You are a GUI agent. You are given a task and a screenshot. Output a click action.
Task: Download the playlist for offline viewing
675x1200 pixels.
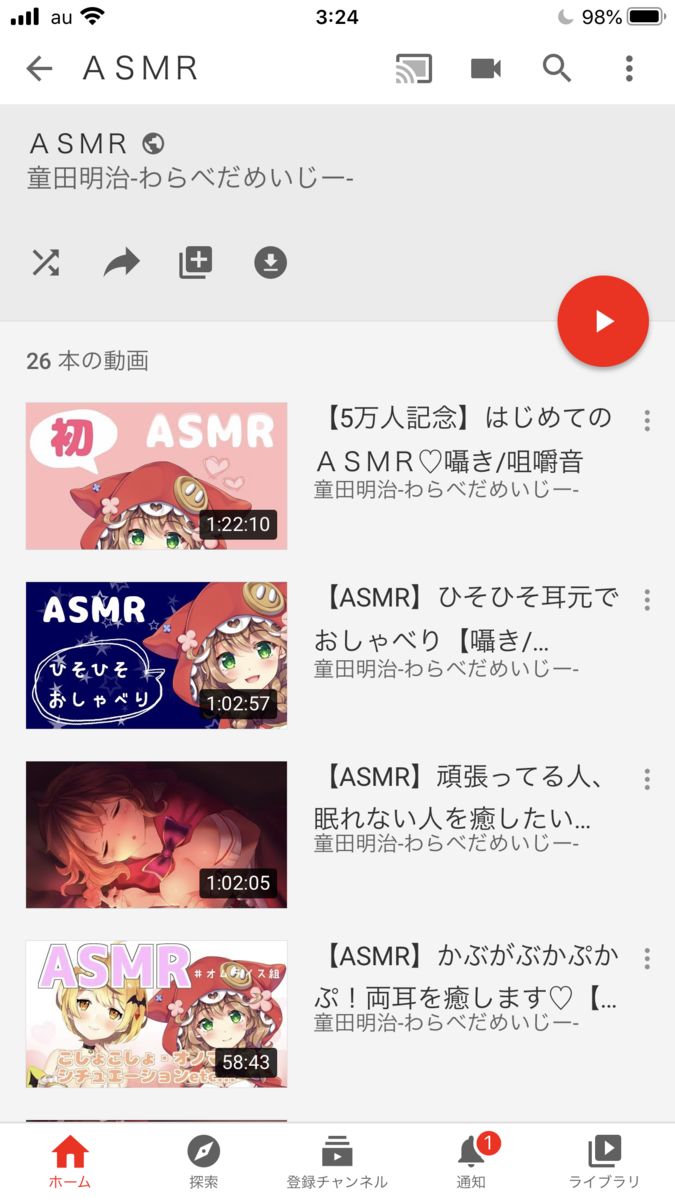[x=270, y=263]
